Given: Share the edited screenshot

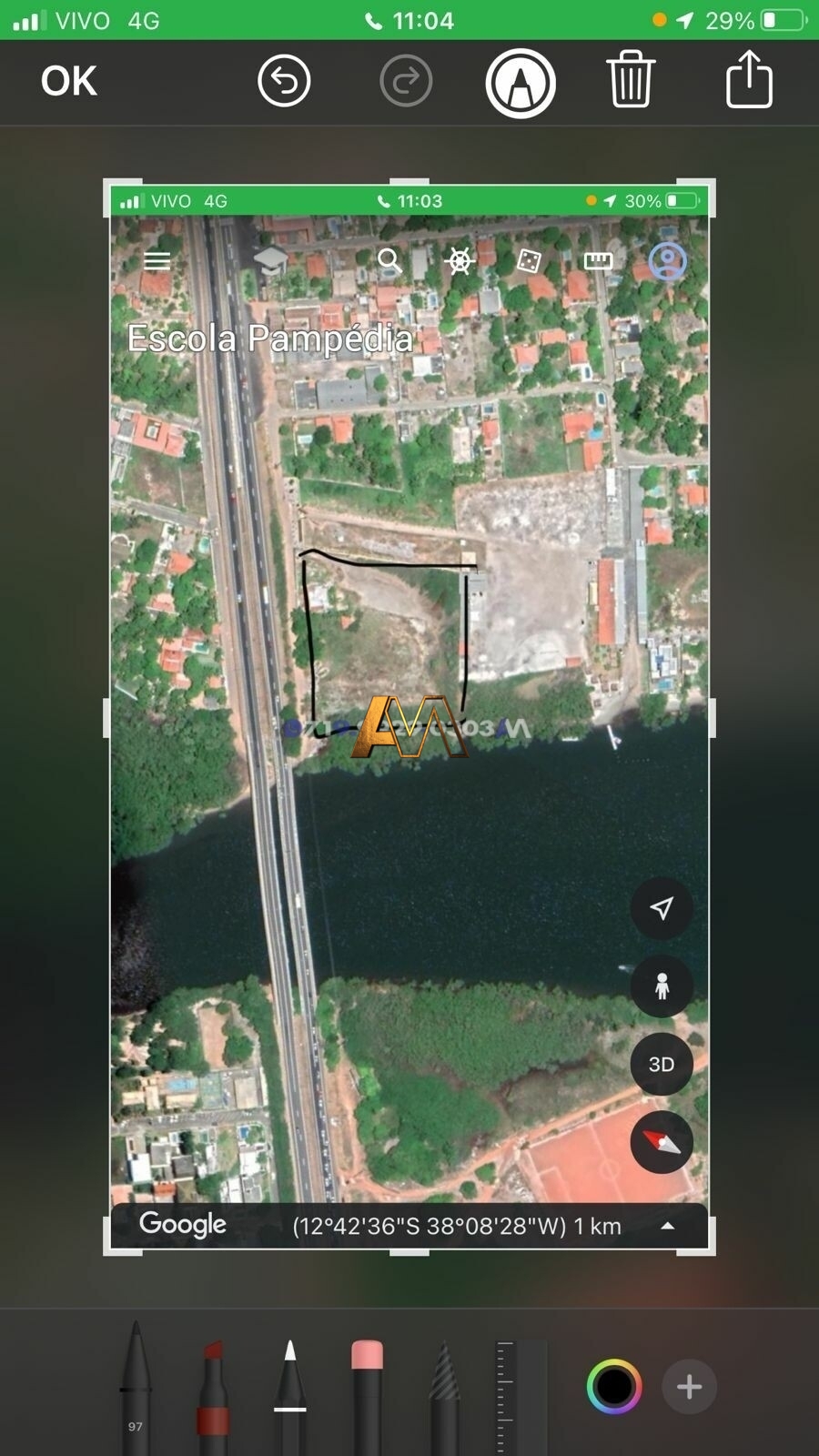Looking at the screenshot, I should (749, 80).
